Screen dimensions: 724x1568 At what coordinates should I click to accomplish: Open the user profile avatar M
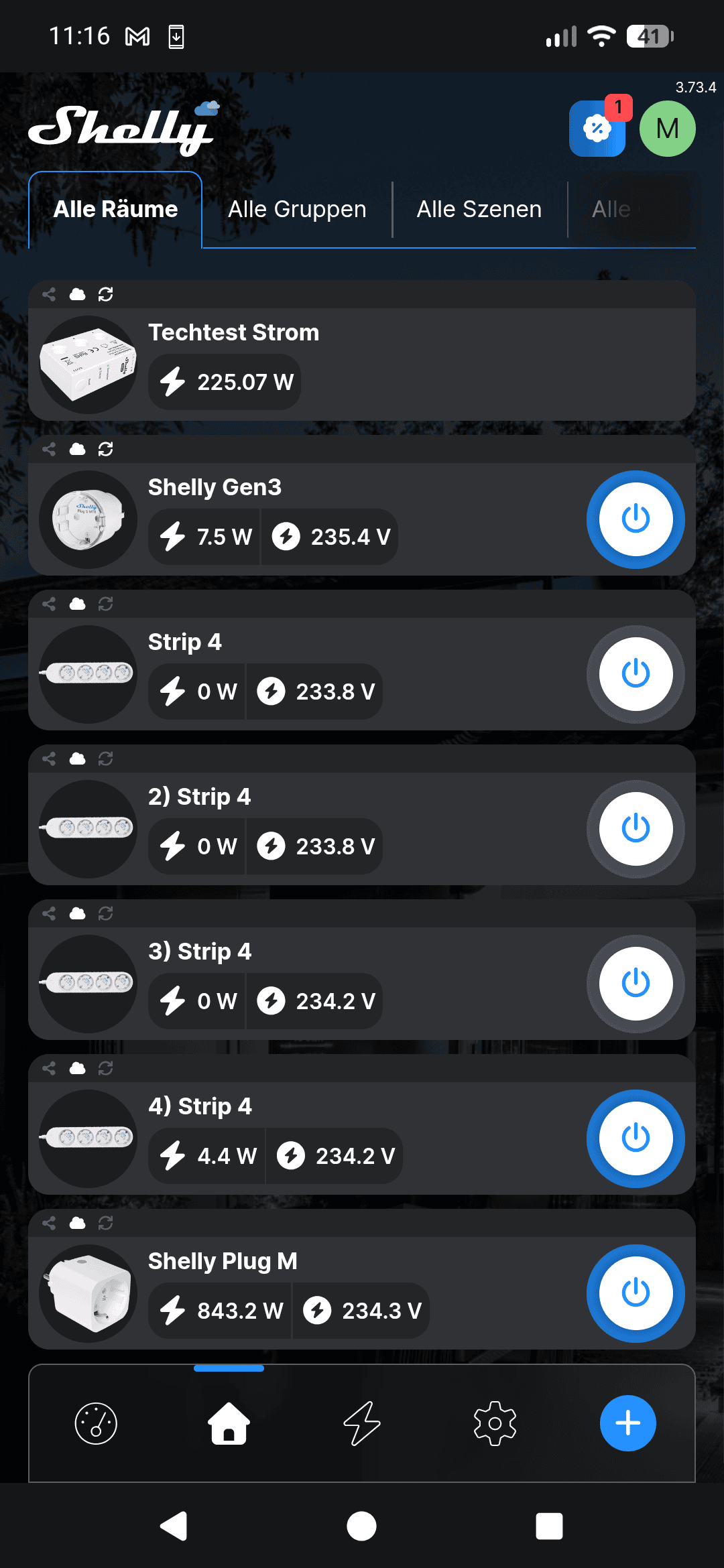[x=667, y=128]
